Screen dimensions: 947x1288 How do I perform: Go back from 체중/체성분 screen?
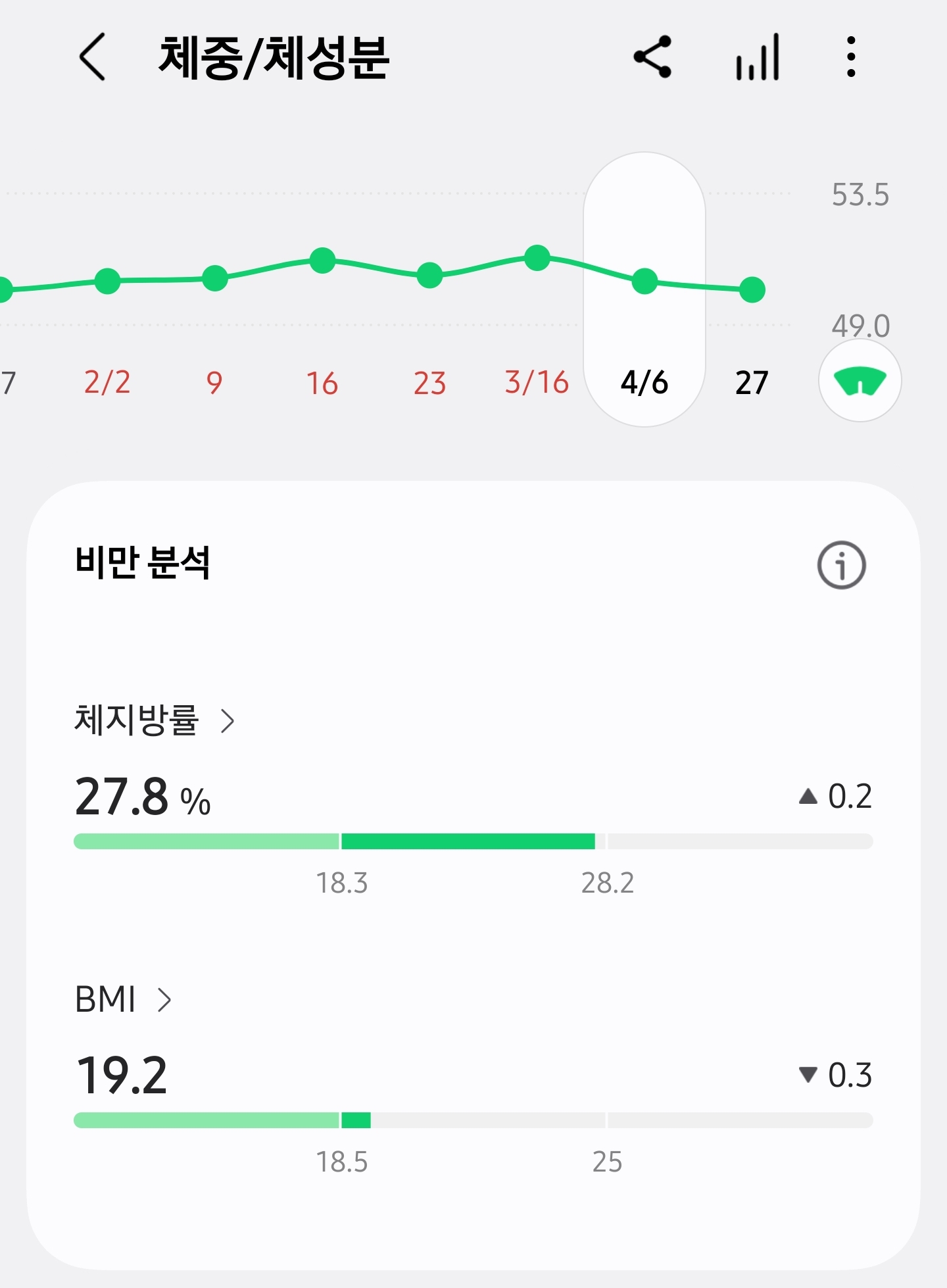click(92, 58)
